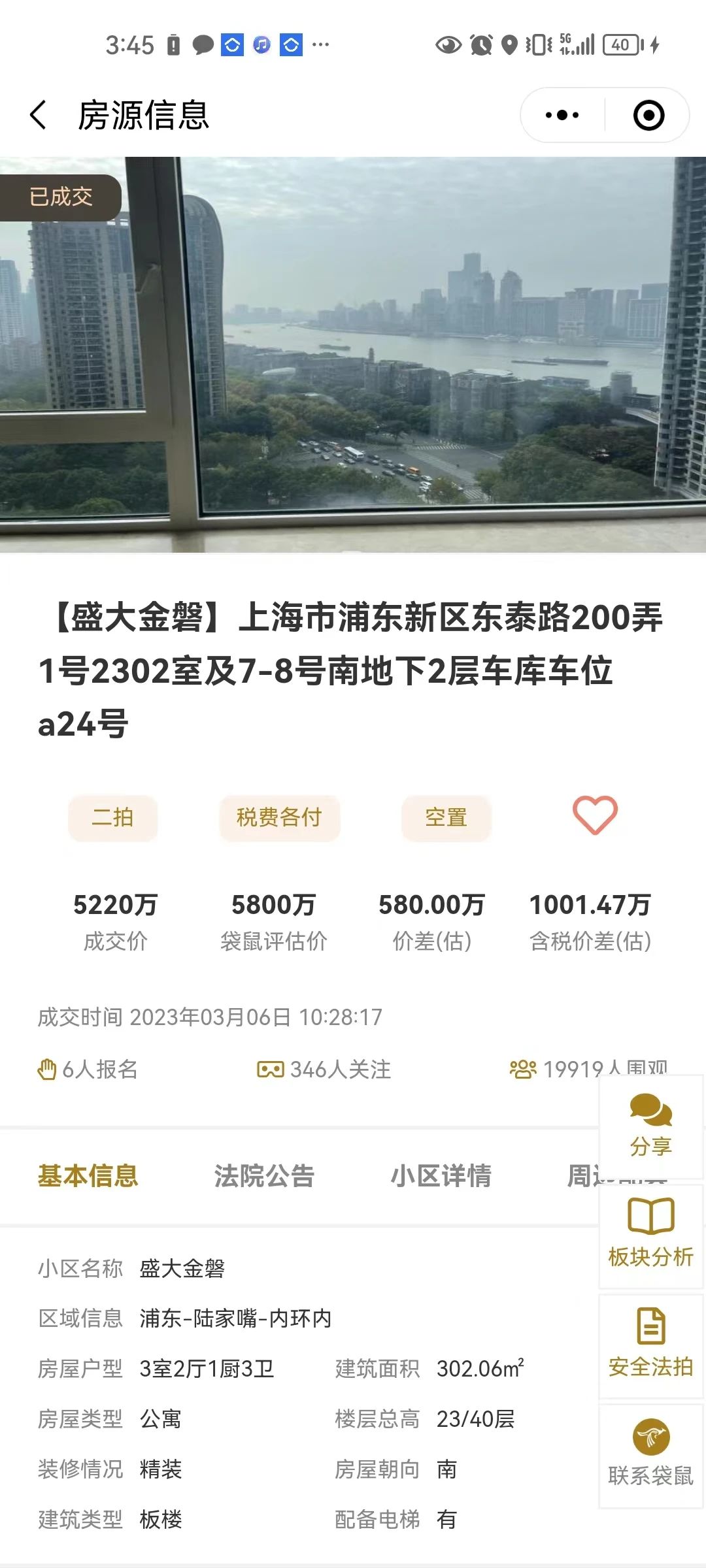This screenshot has width=706, height=1568.
Task: Open the 安全法拍 guide
Action: click(651, 1345)
